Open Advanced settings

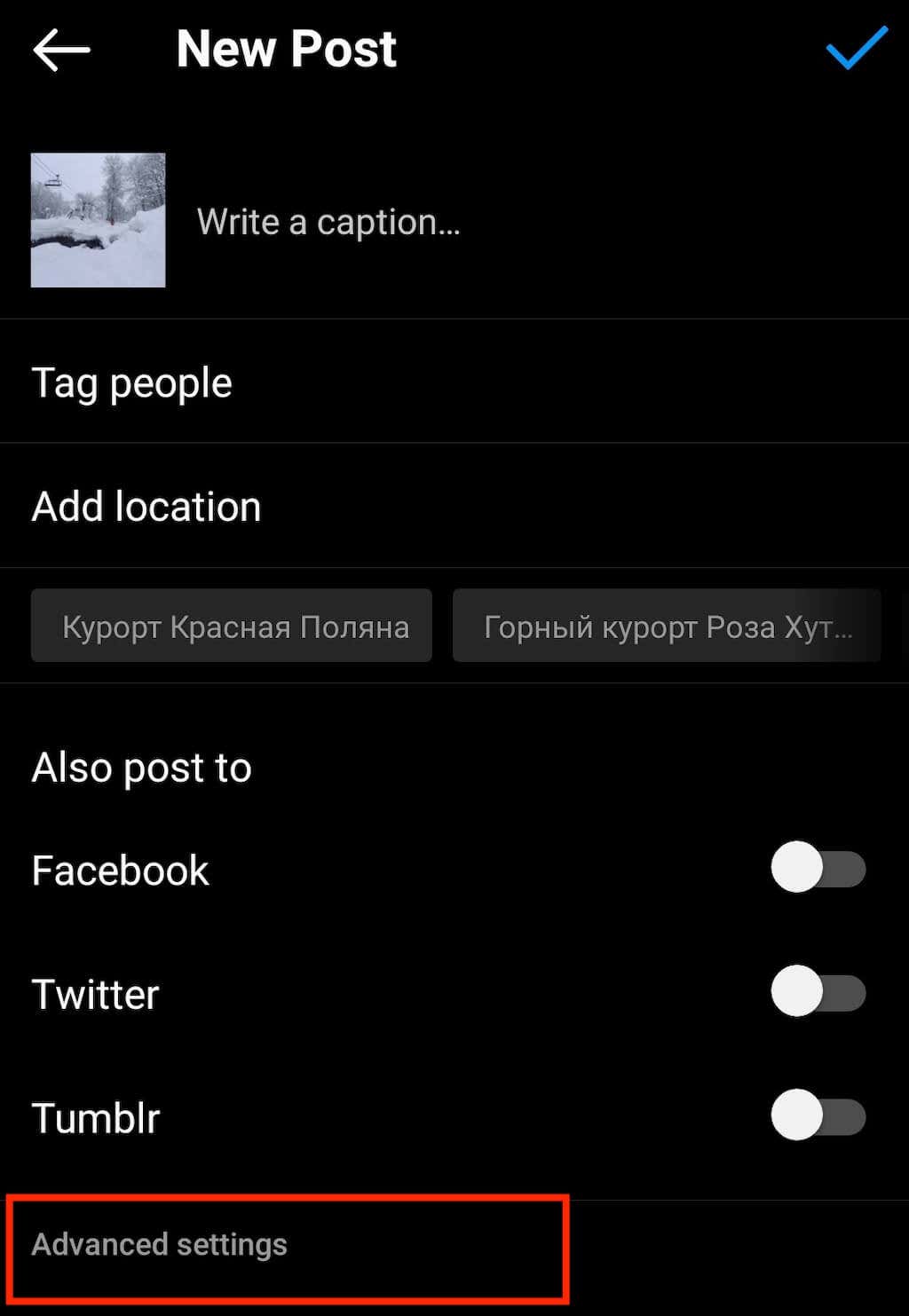(x=160, y=1244)
